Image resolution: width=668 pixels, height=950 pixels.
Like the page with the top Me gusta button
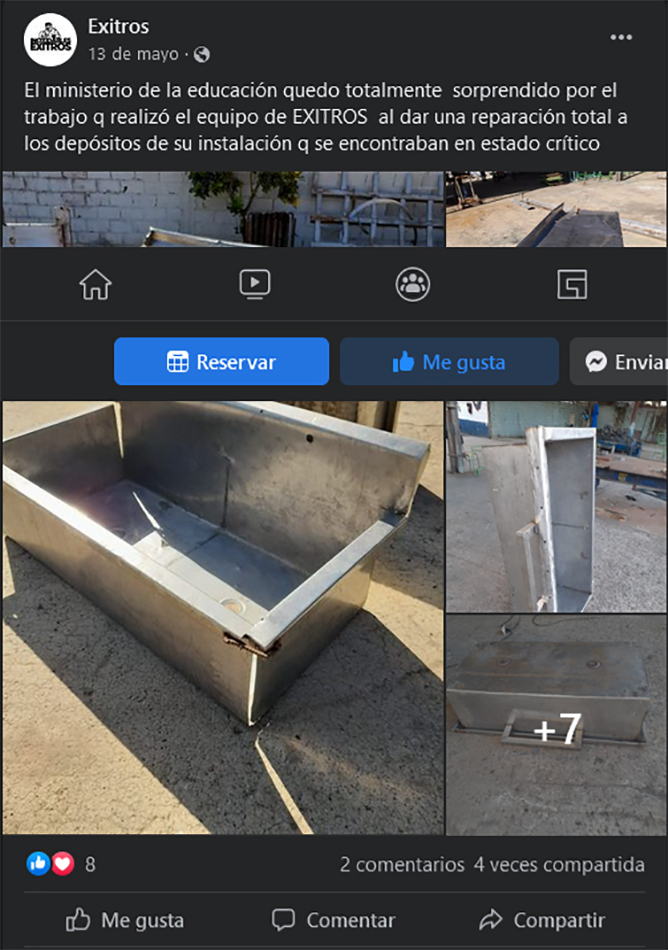(449, 362)
